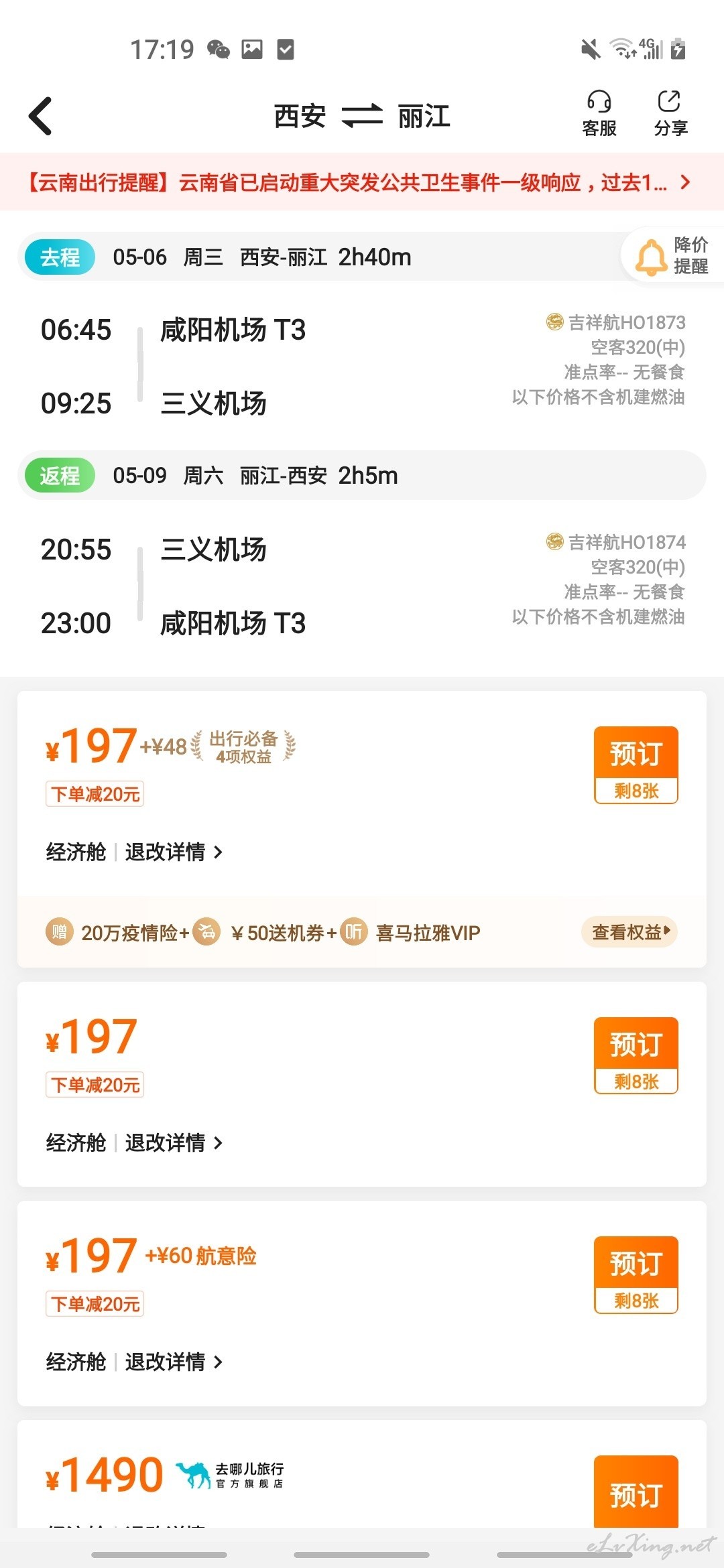Contact 客服 customer service
Image resolution: width=724 pixels, height=1568 pixels.
(599, 114)
